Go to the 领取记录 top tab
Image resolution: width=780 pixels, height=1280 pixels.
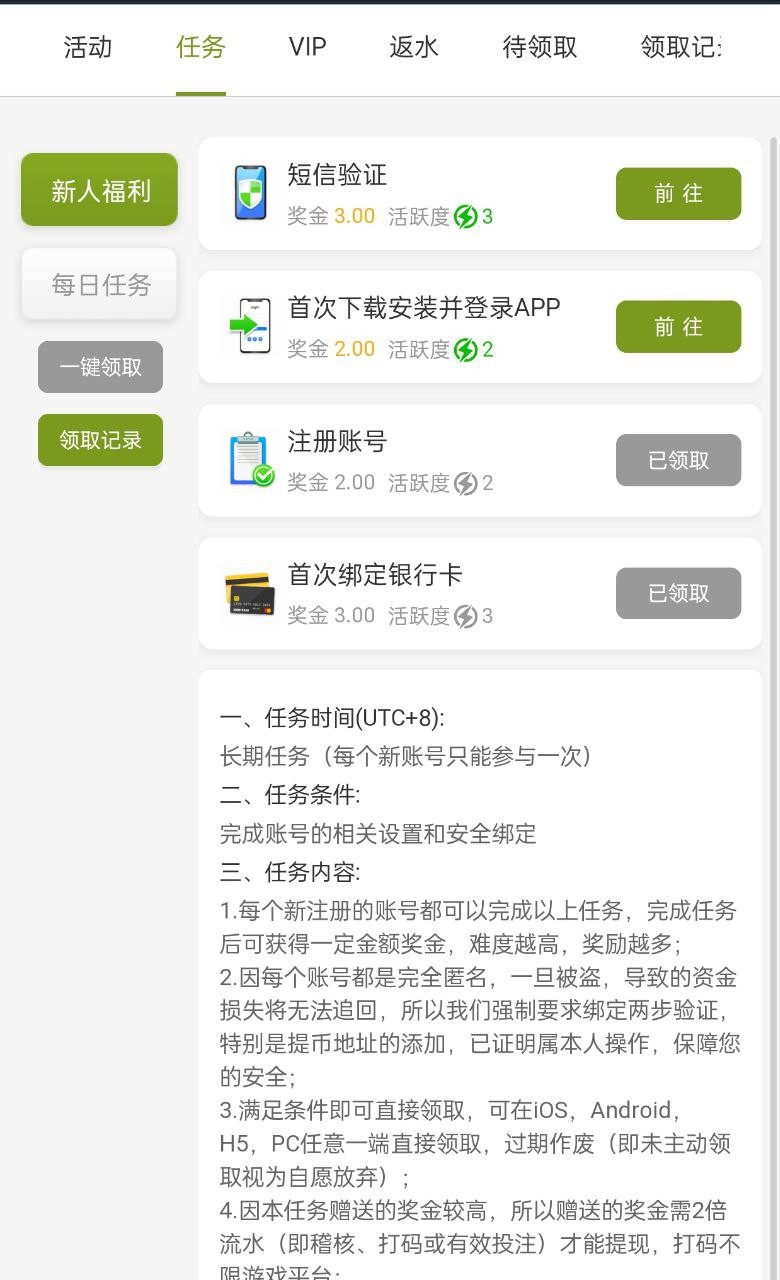click(681, 47)
